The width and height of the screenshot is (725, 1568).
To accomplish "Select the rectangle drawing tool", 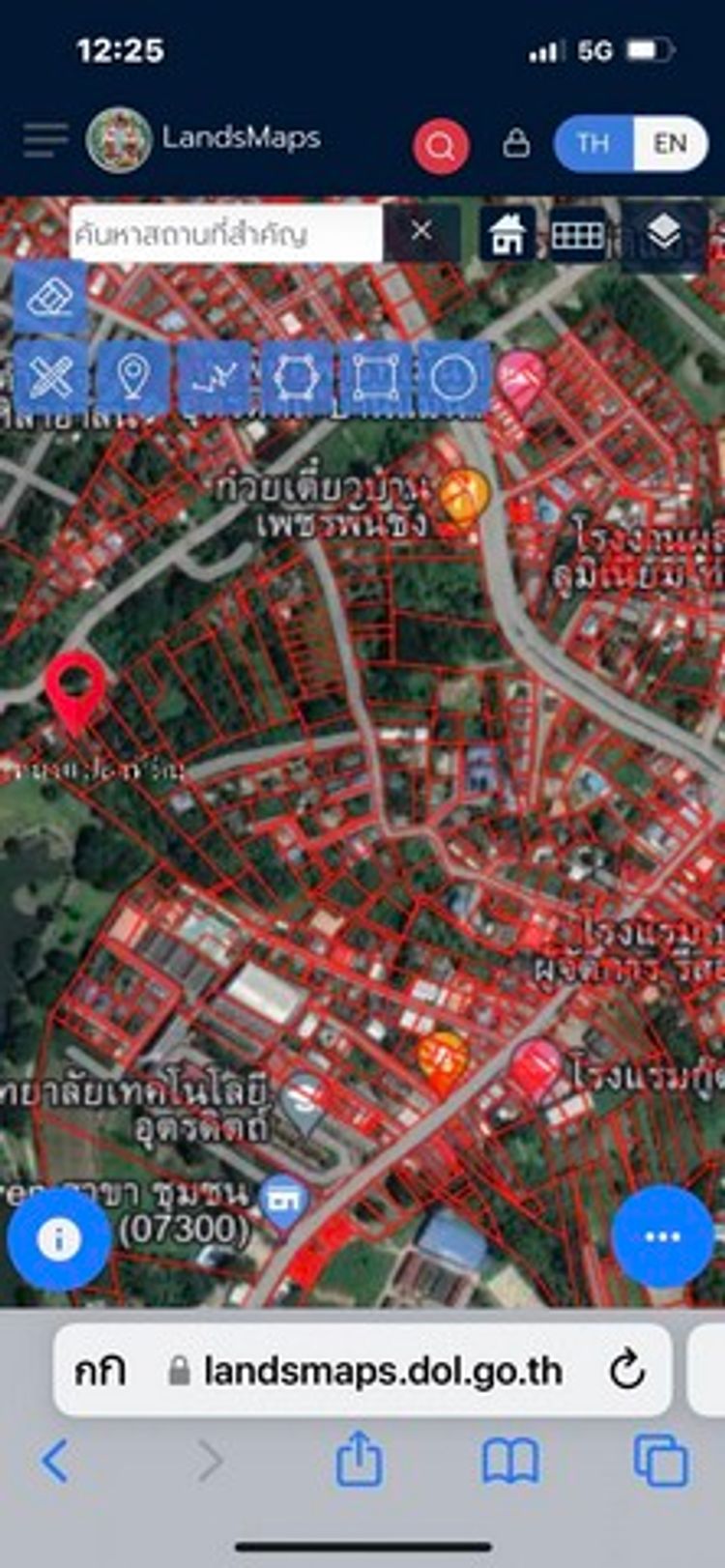I will [x=376, y=377].
